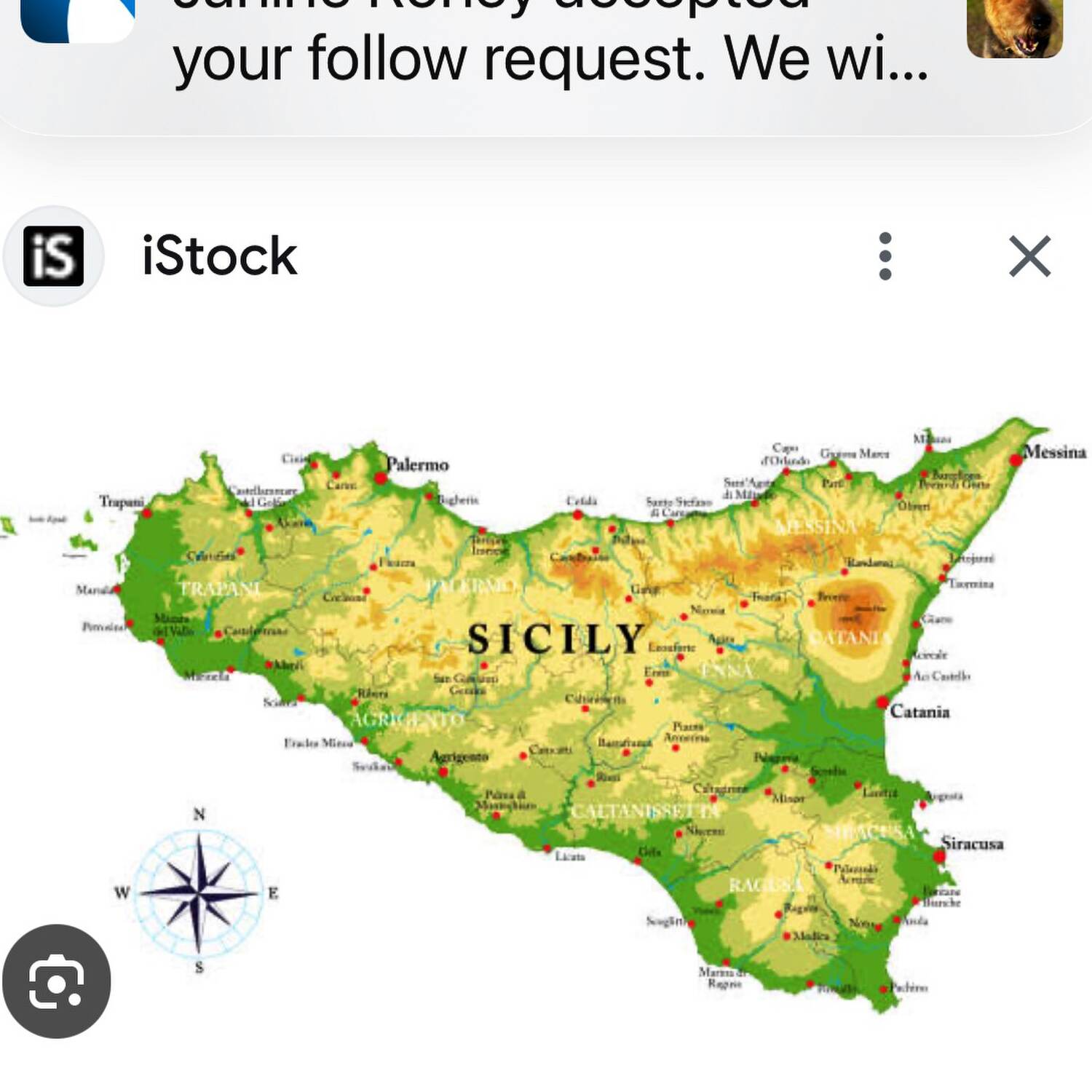Screen dimensions: 1092x1092
Task: Search this image with Google Lens
Action: 57,981
